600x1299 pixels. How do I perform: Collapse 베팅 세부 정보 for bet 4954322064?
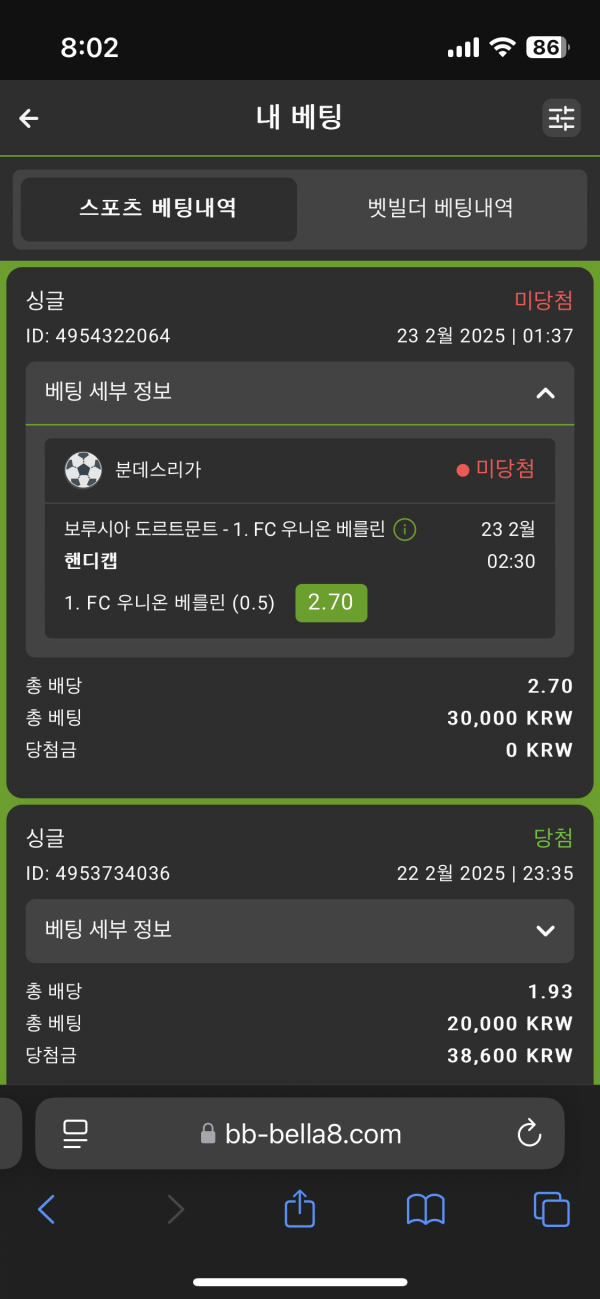pyautogui.click(x=544, y=393)
